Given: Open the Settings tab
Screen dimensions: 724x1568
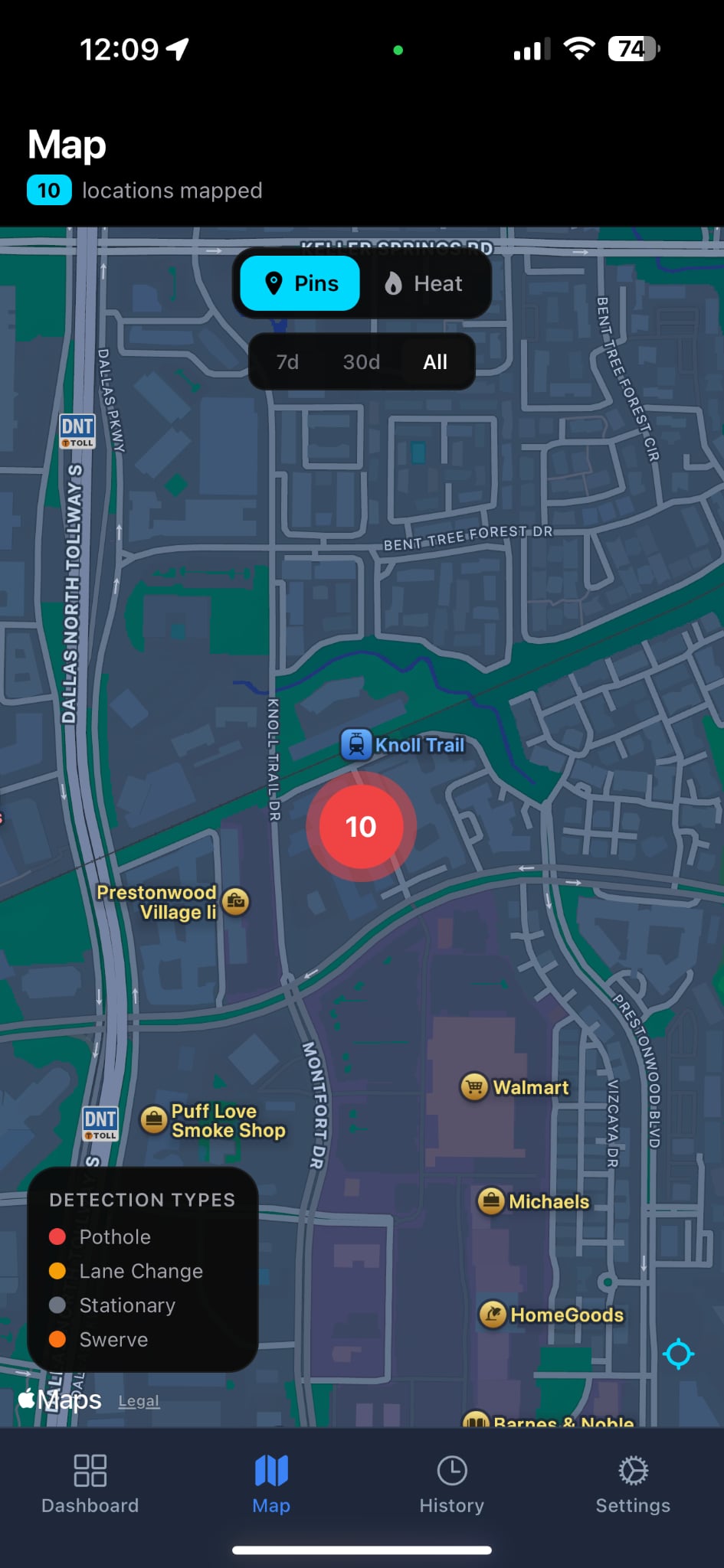Looking at the screenshot, I should coord(633,1484).
